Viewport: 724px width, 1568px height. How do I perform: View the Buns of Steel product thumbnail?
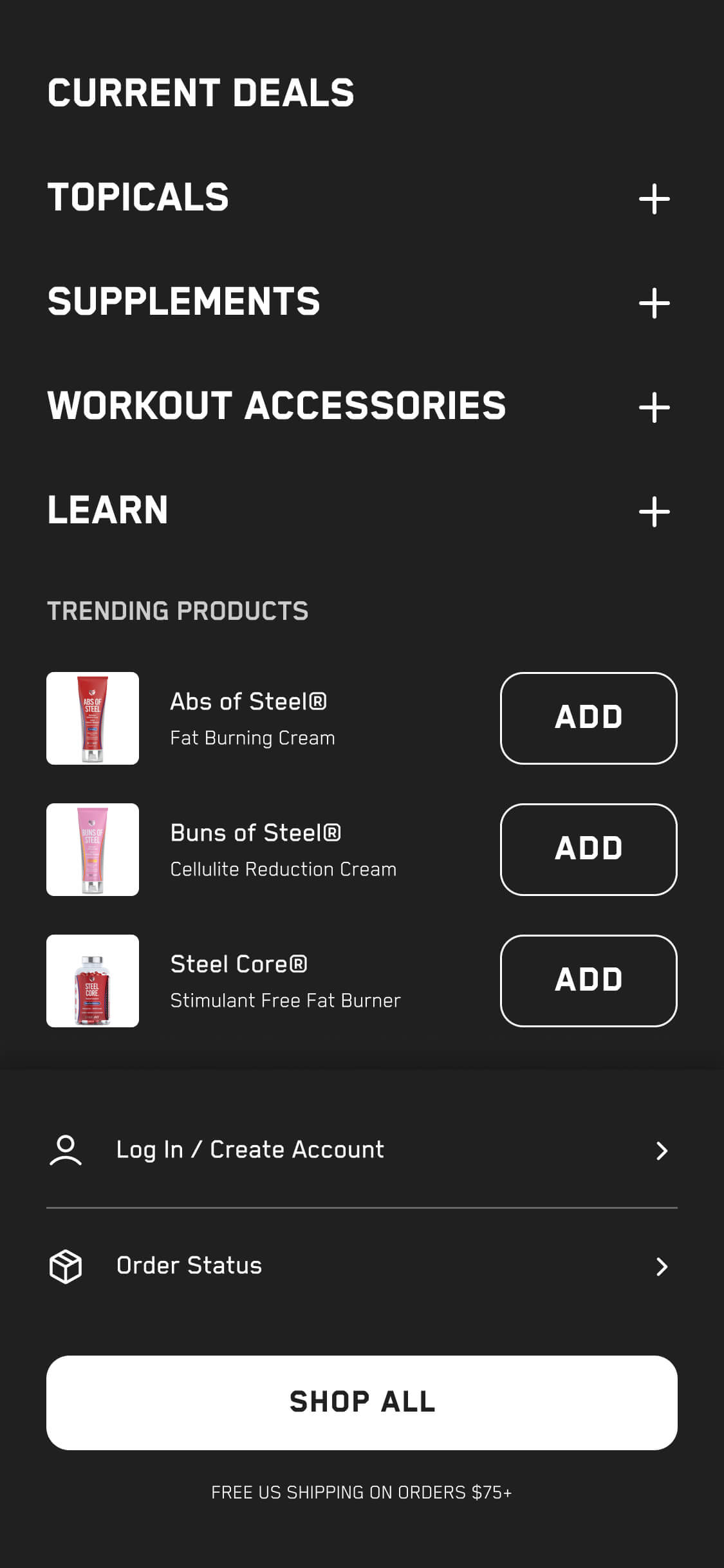click(x=93, y=849)
